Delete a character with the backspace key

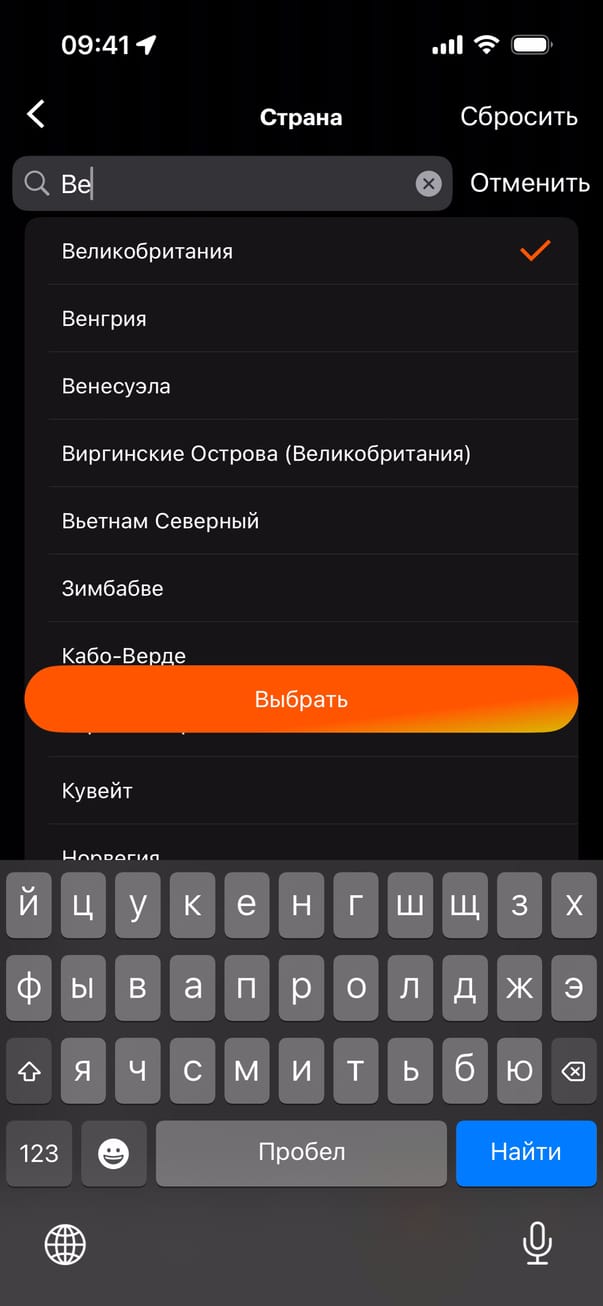[573, 1071]
